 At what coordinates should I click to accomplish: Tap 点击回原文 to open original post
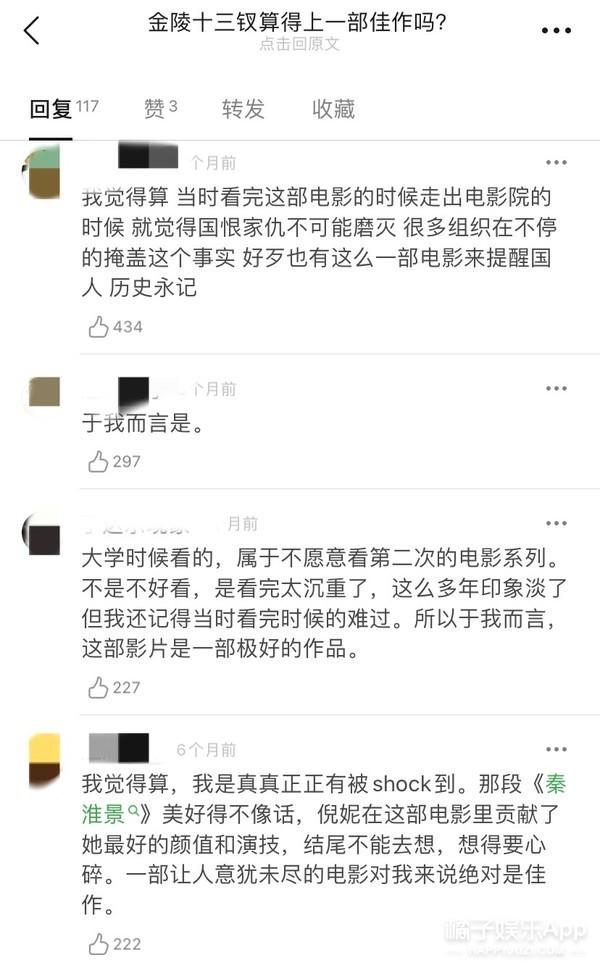(x=299, y=45)
